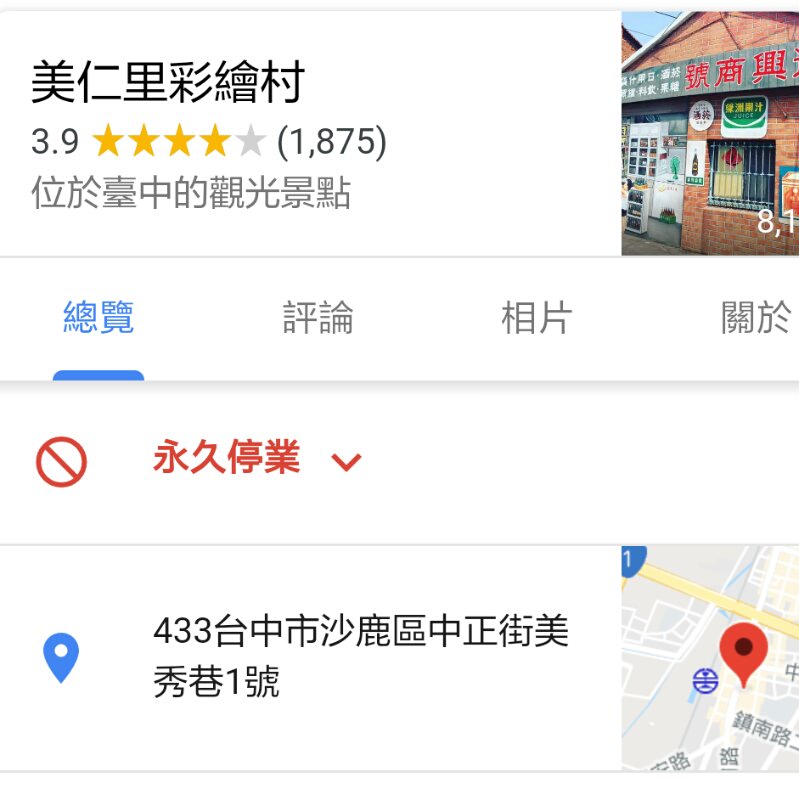Open the 評論 tab
The image size is (799, 800).
tap(317, 319)
